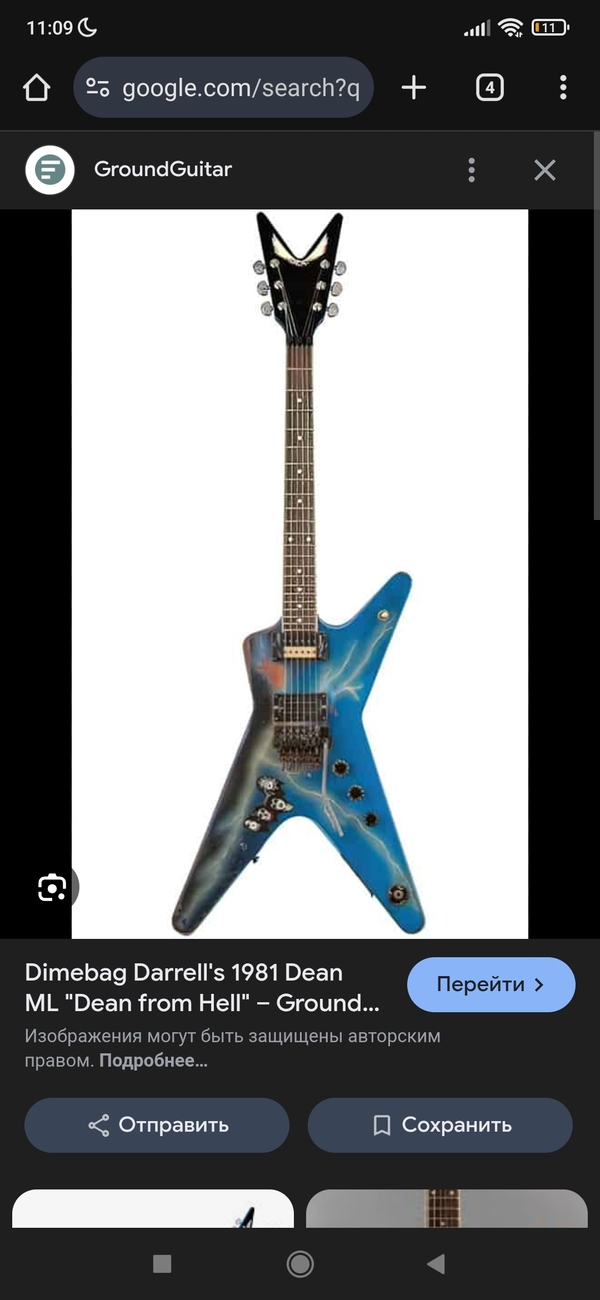Go back with the system back button

point(436,1264)
